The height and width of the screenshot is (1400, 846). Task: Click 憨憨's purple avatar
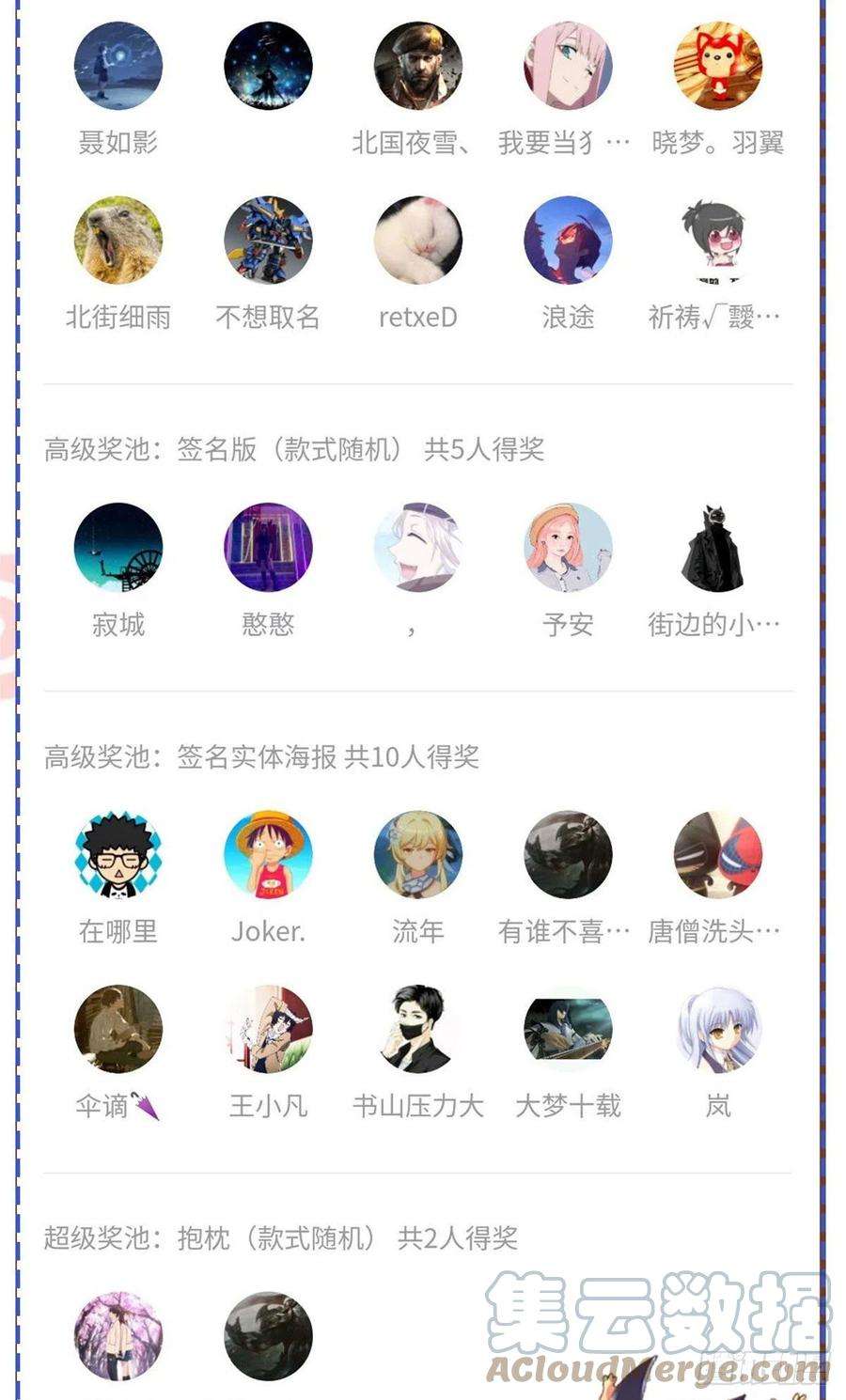pyautogui.click(x=268, y=547)
